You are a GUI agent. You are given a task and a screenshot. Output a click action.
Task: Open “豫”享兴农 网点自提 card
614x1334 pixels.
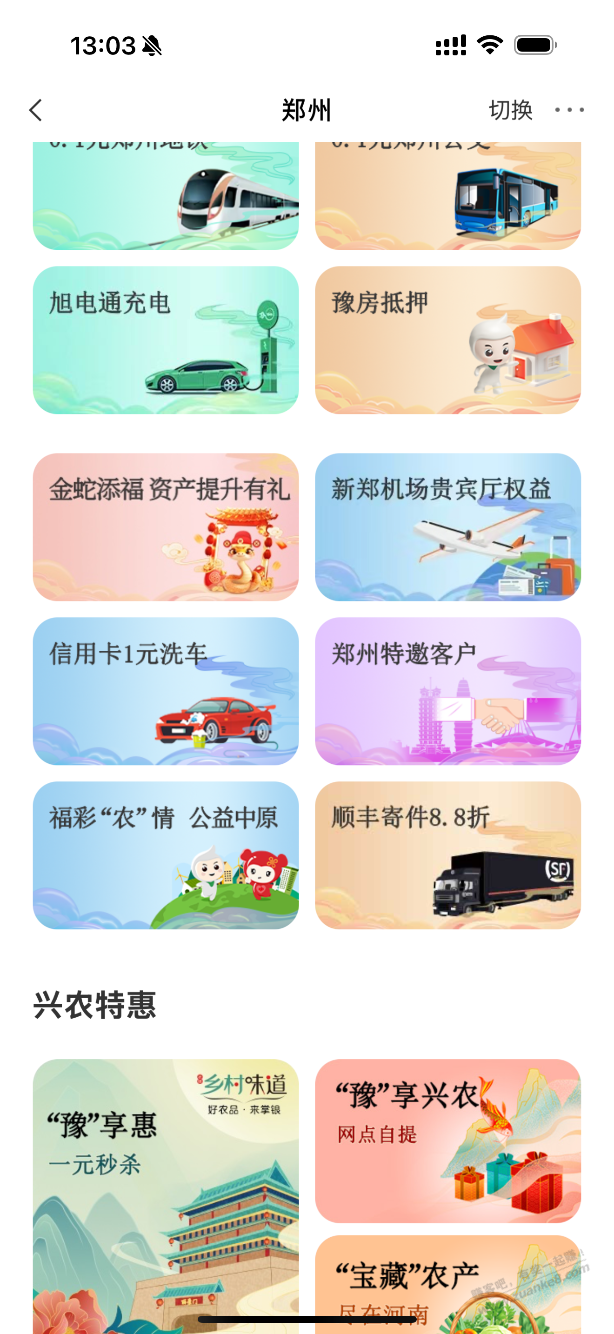point(448,1140)
